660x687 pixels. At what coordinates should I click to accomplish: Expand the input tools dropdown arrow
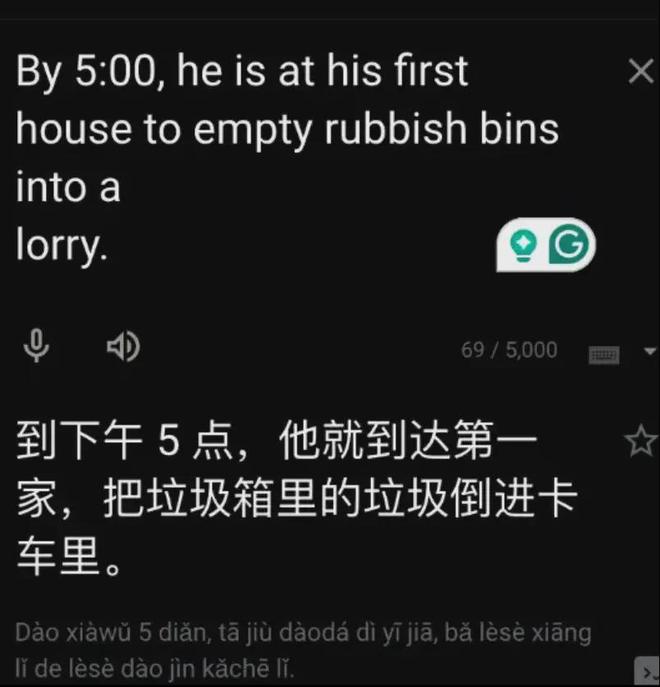click(650, 352)
